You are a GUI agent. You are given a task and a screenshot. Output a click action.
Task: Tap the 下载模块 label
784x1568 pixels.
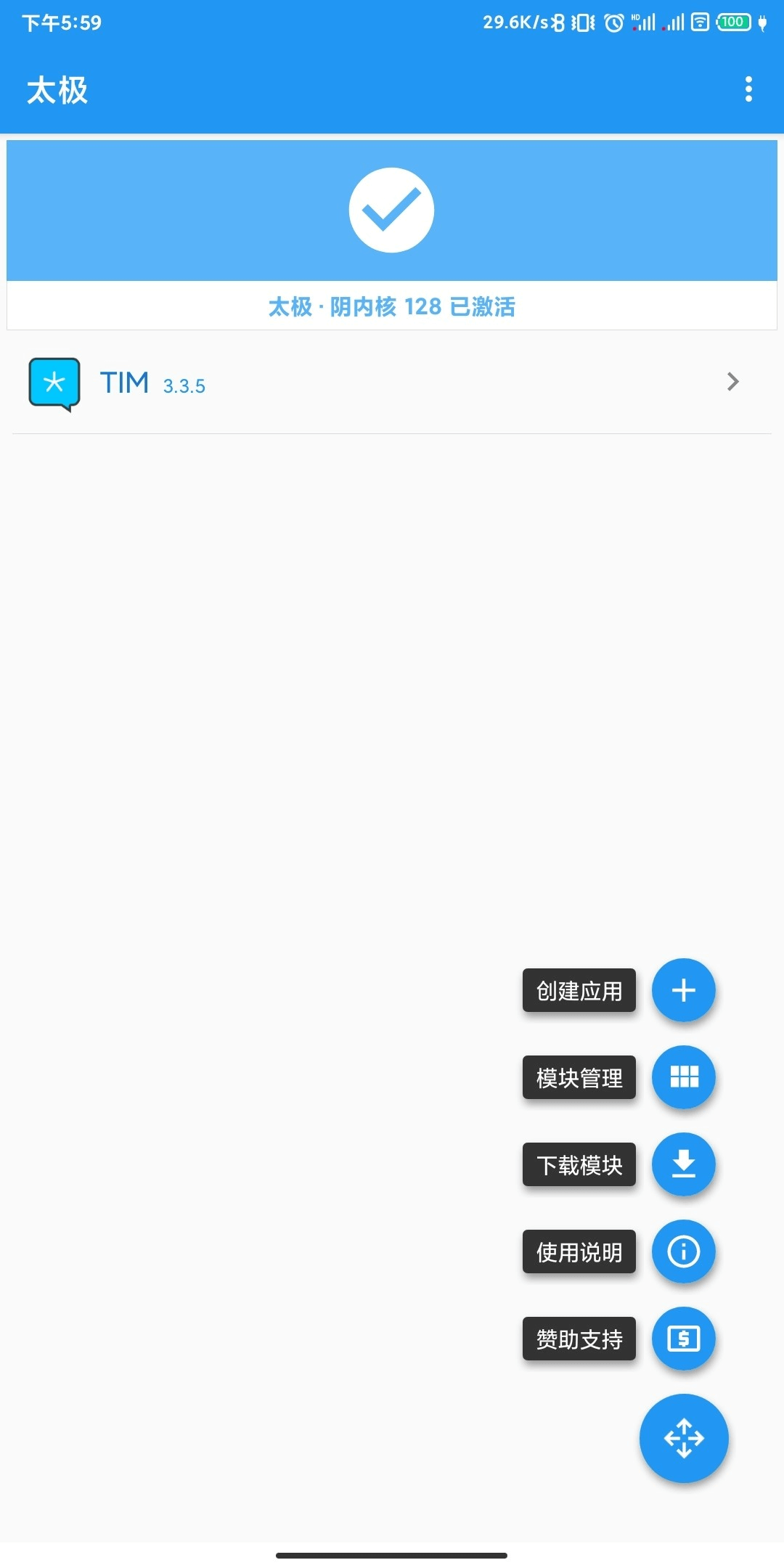click(579, 1165)
